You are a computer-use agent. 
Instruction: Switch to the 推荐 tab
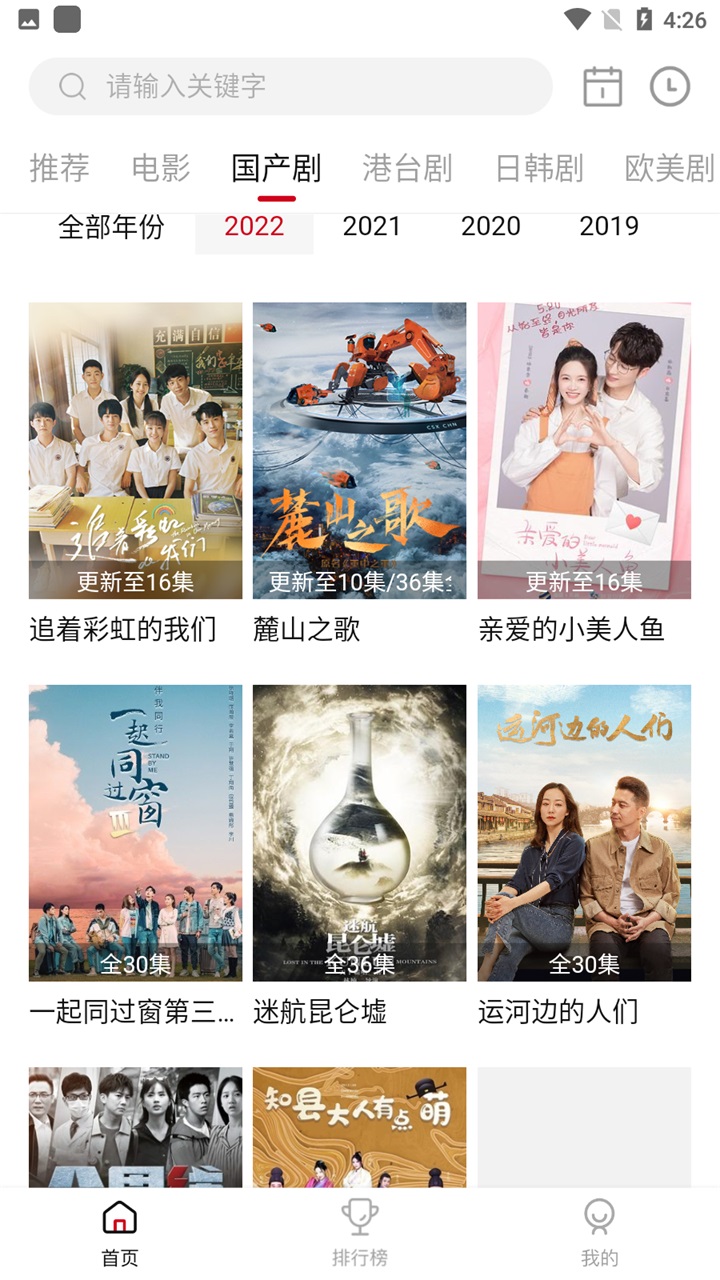59,168
